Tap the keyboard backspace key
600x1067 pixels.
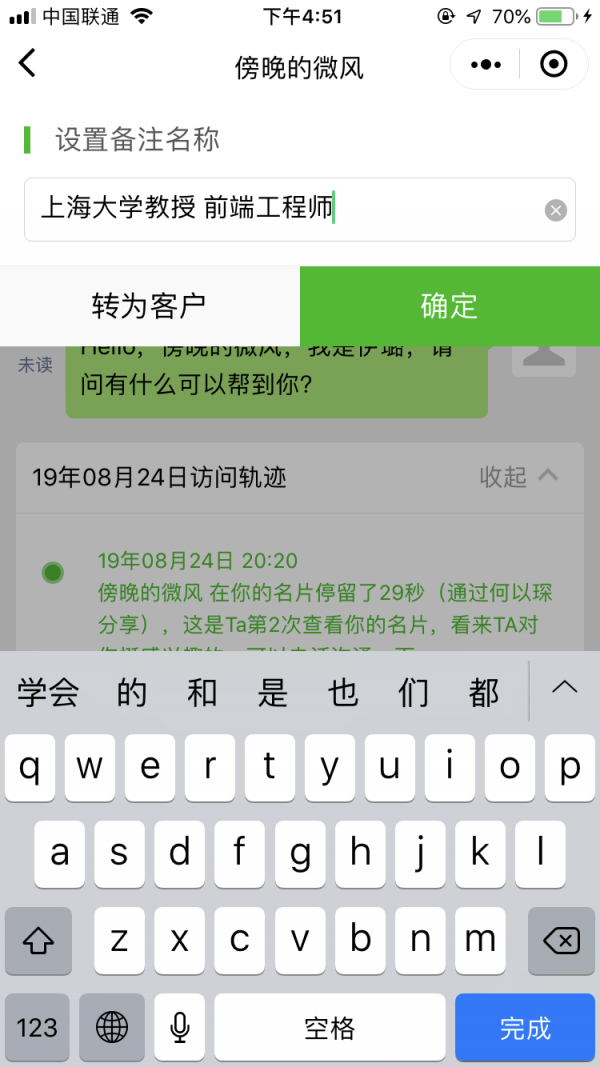(561, 940)
